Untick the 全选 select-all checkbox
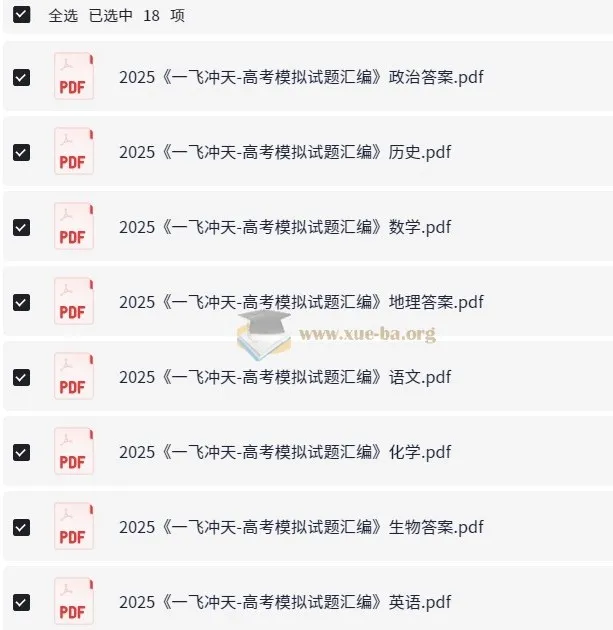The width and height of the screenshot is (613, 630). (x=22, y=15)
